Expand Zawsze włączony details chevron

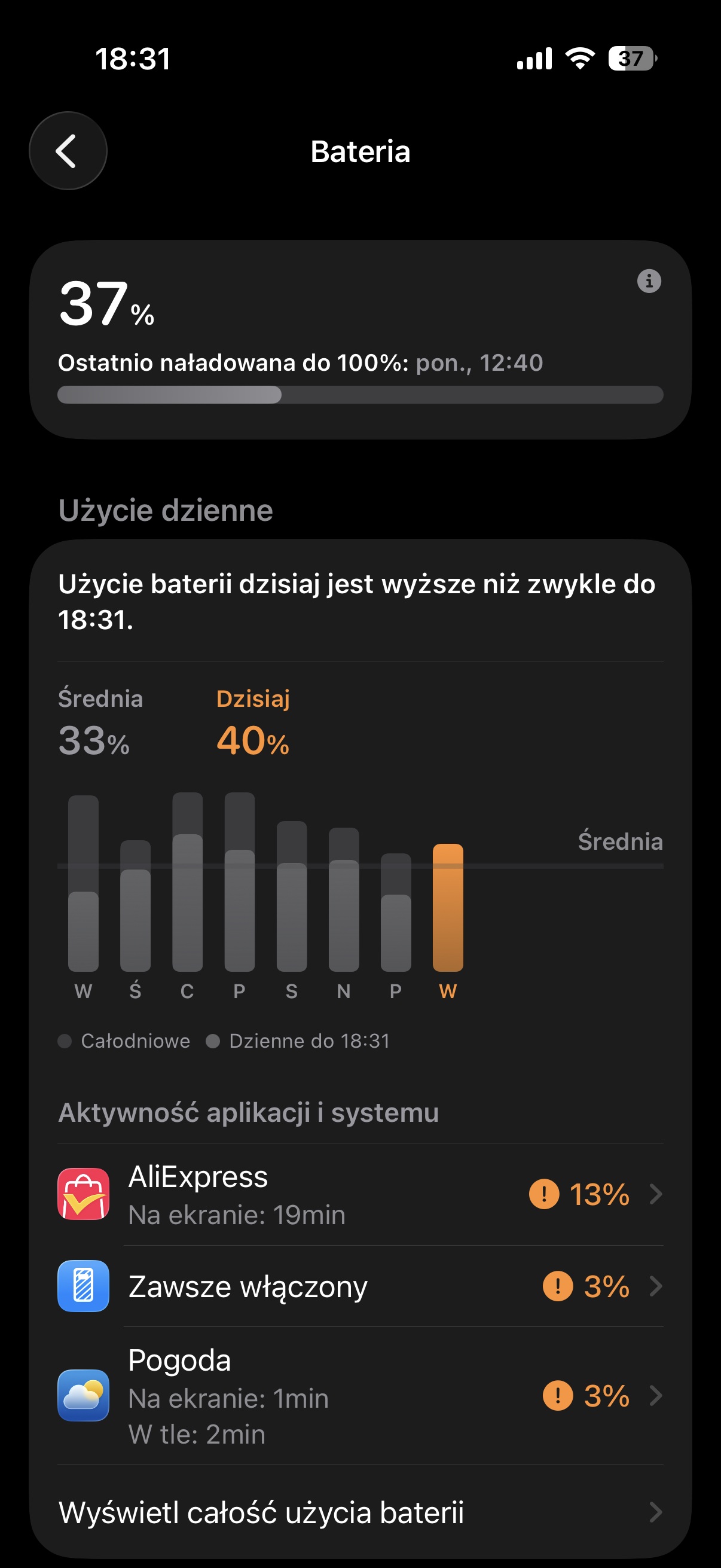(656, 1287)
